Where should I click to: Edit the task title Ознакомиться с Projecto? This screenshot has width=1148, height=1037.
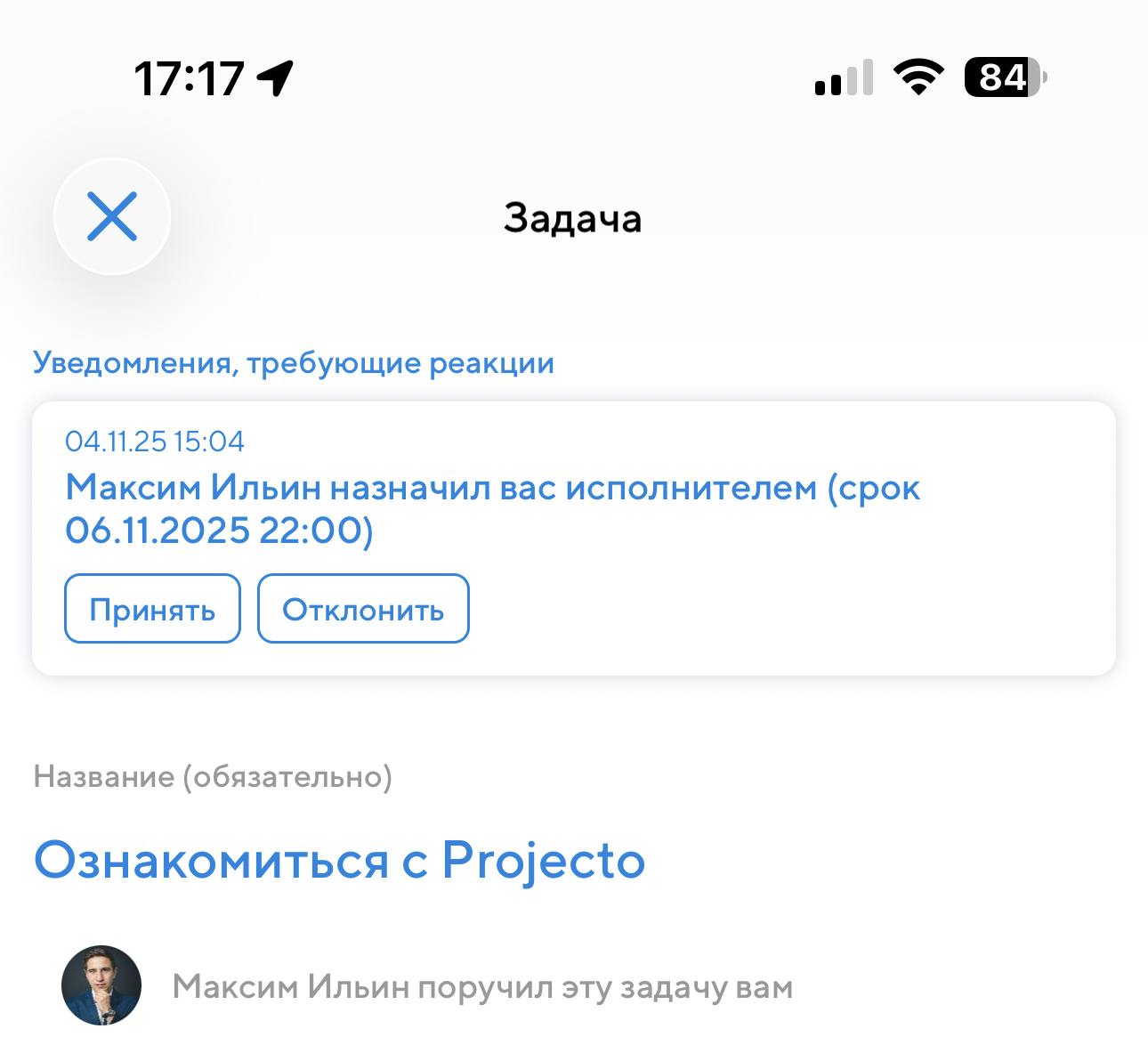[339, 861]
